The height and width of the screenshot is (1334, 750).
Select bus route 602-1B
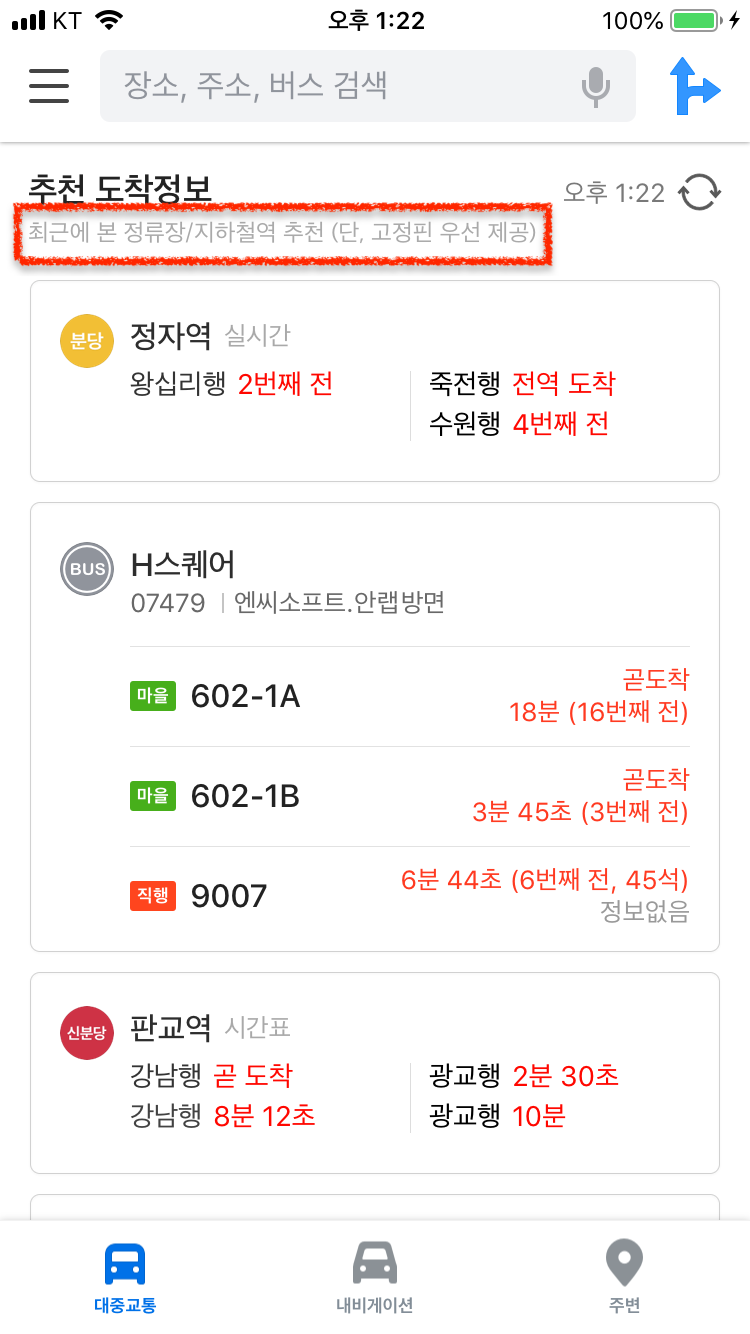[409, 796]
